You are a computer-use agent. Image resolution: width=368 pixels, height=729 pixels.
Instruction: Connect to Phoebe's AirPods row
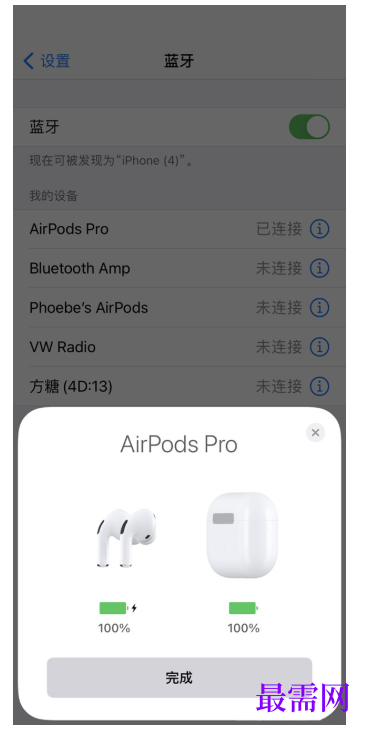click(x=179, y=307)
